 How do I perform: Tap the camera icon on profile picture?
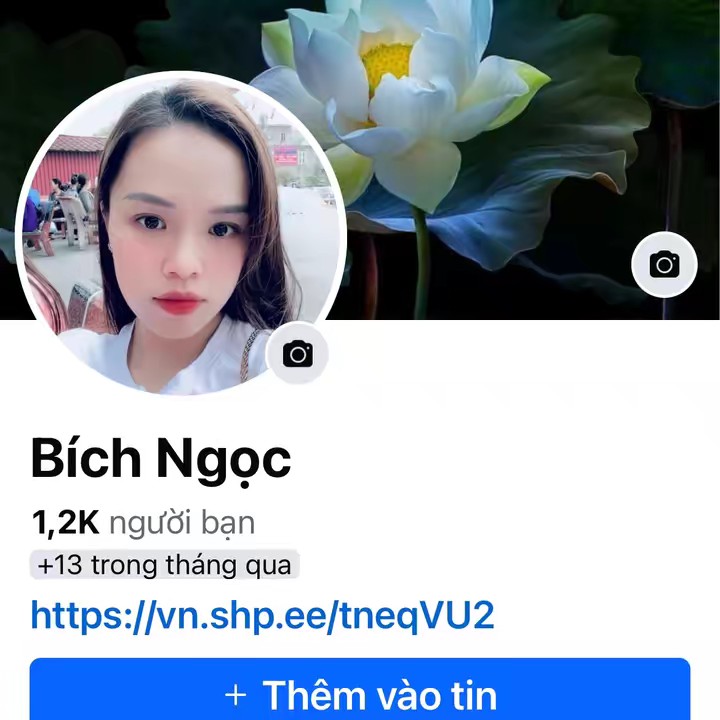297,354
